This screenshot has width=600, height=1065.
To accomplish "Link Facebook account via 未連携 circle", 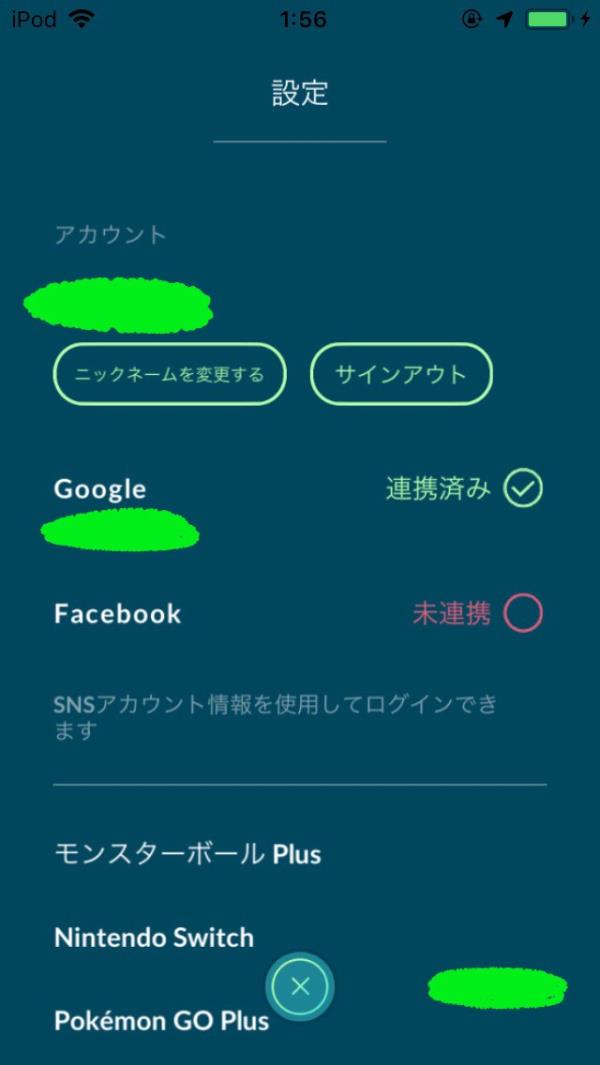I will click(523, 614).
